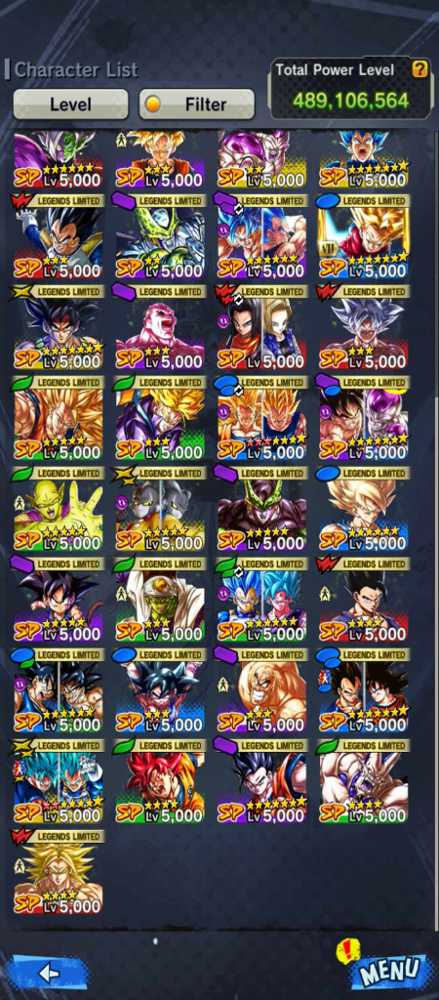Tap the Level sort button
The image size is (439, 1000).
tap(71, 104)
